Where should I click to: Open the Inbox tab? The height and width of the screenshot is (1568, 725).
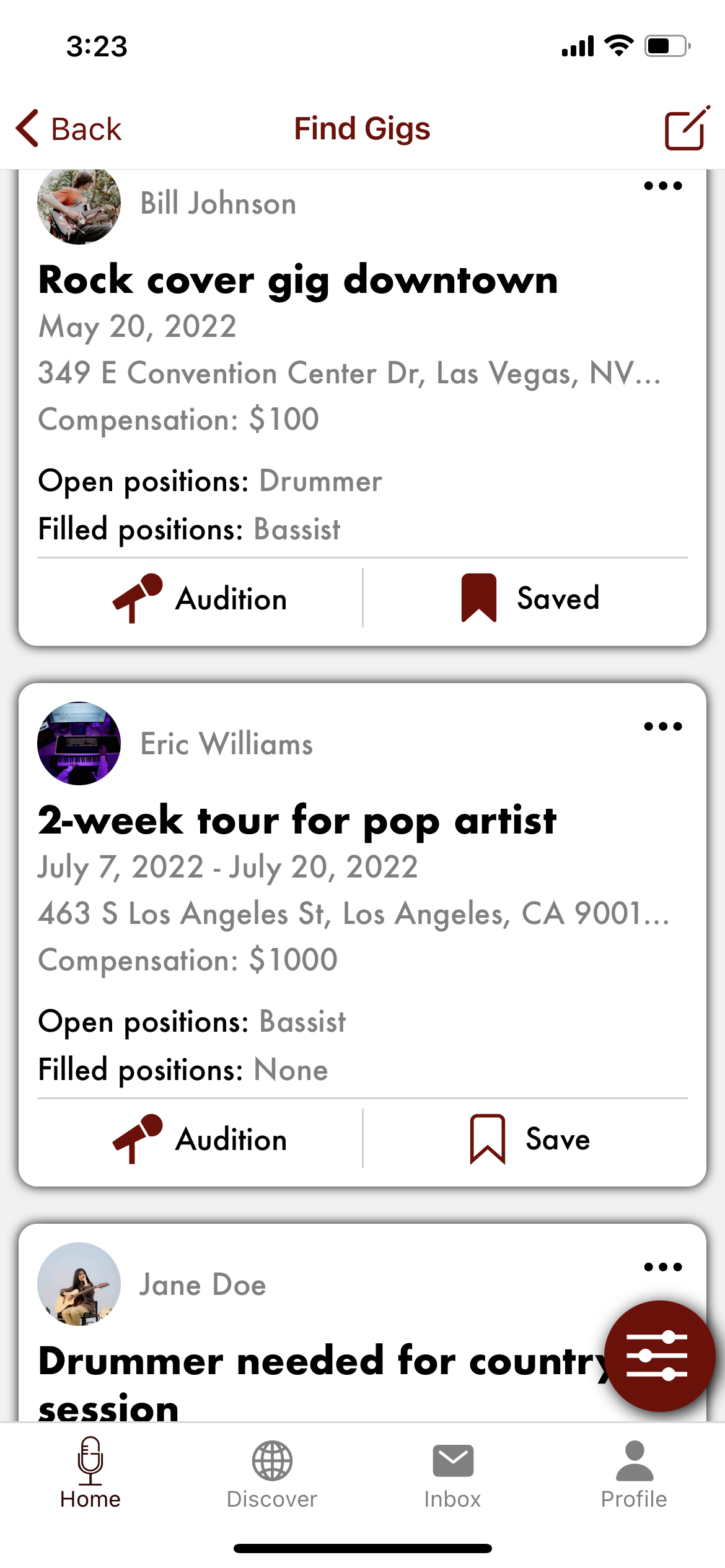coord(452,1475)
